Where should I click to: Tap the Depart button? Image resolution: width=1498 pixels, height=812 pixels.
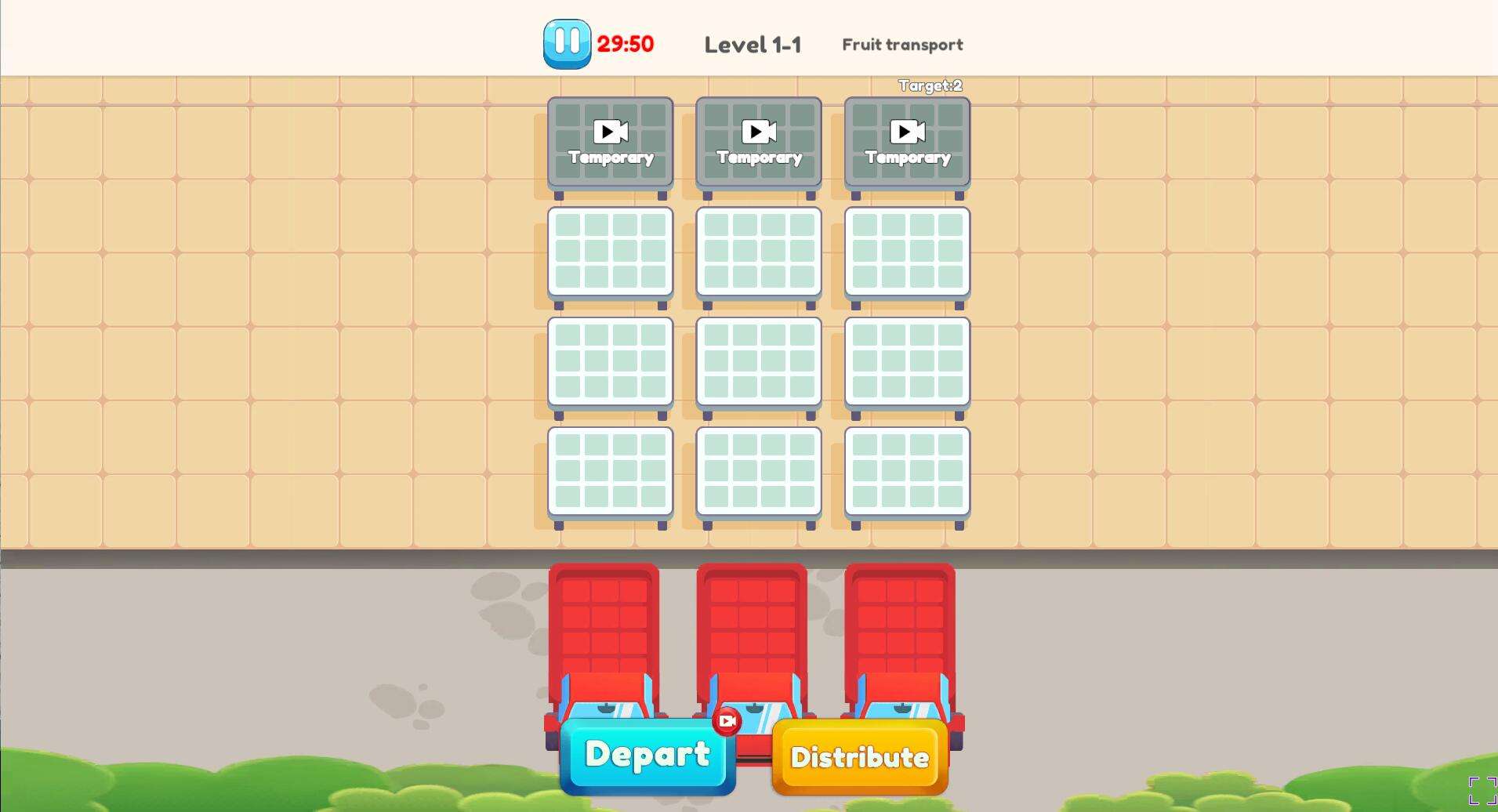click(x=647, y=756)
